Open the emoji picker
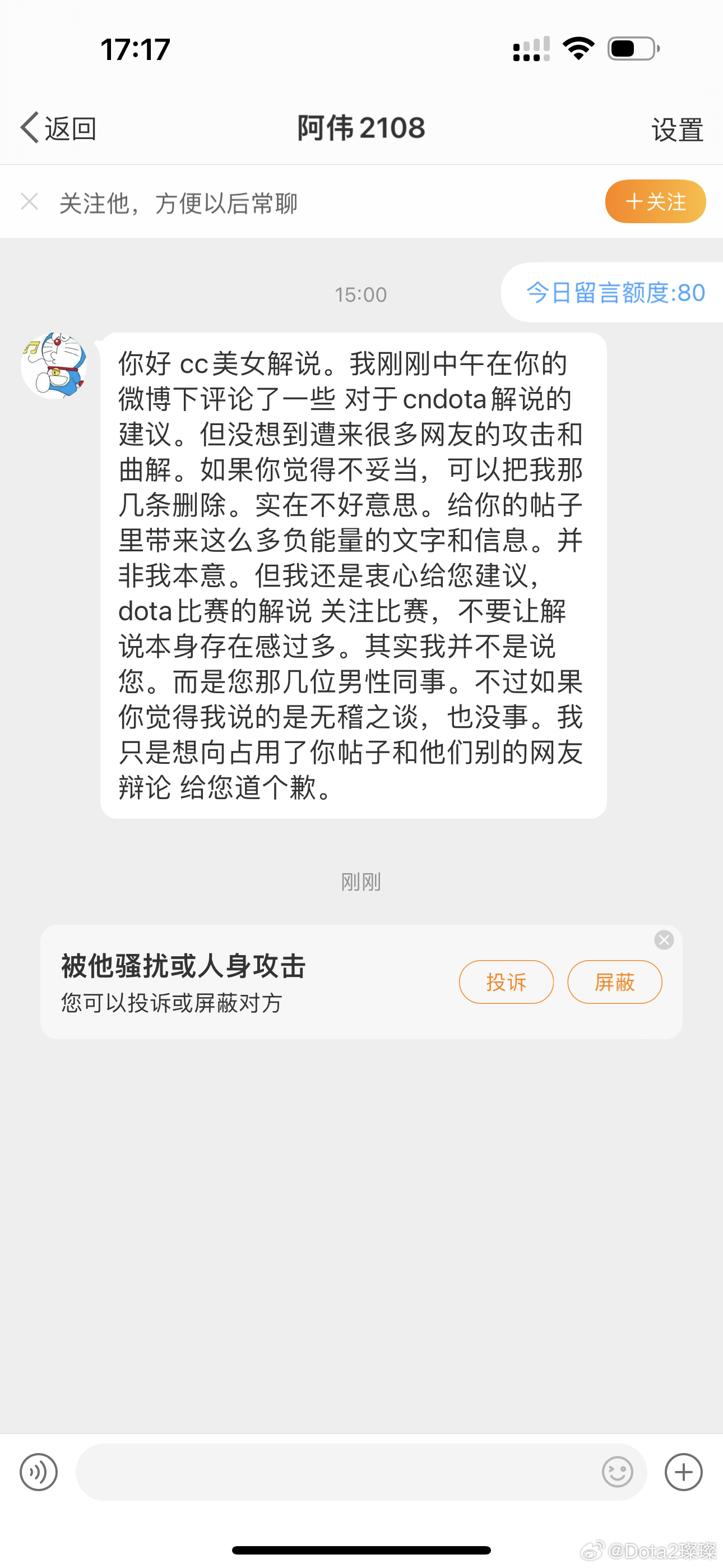723x1568 pixels. pyautogui.click(x=617, y=1473)
